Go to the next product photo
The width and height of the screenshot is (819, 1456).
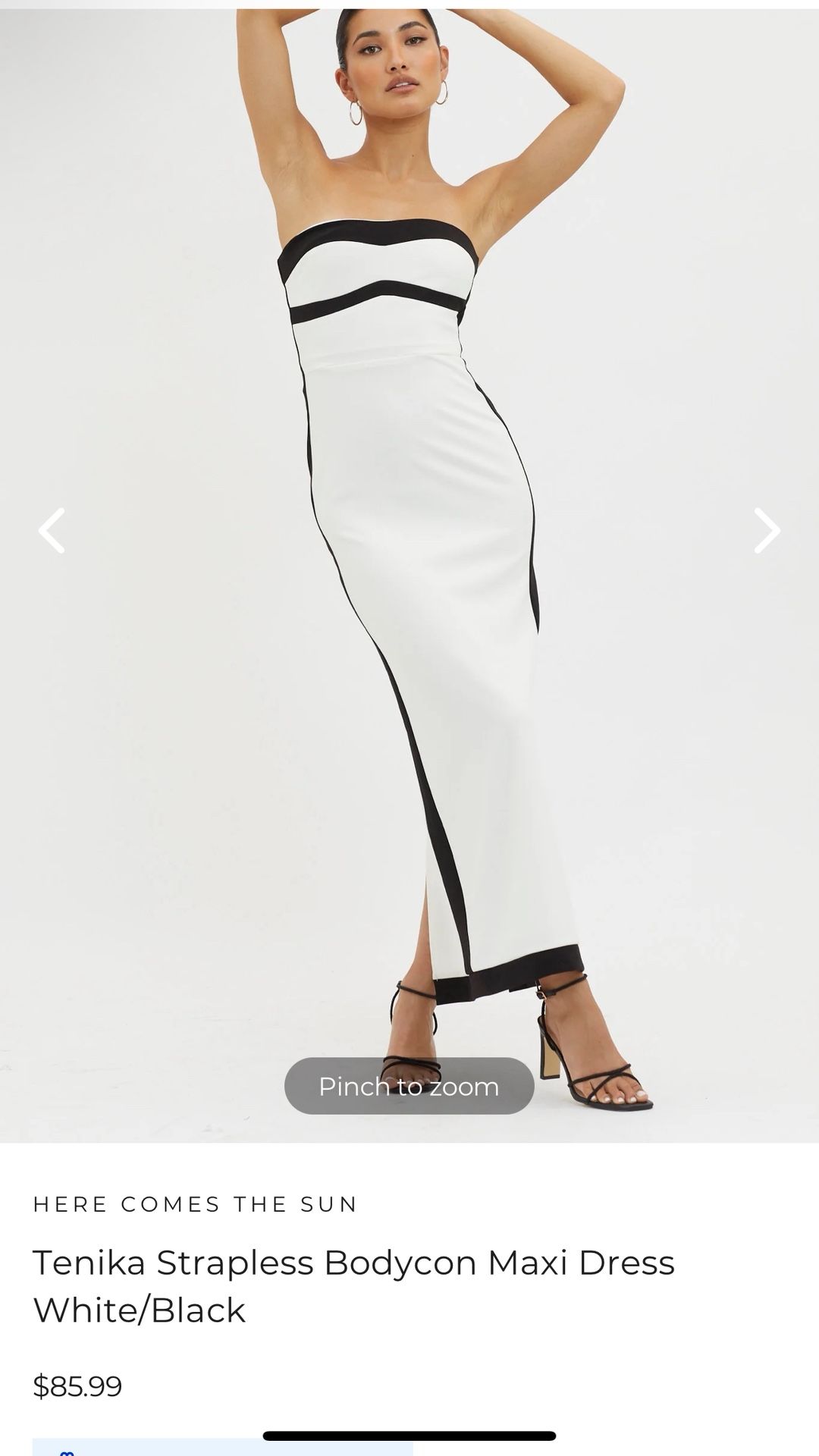767,531
